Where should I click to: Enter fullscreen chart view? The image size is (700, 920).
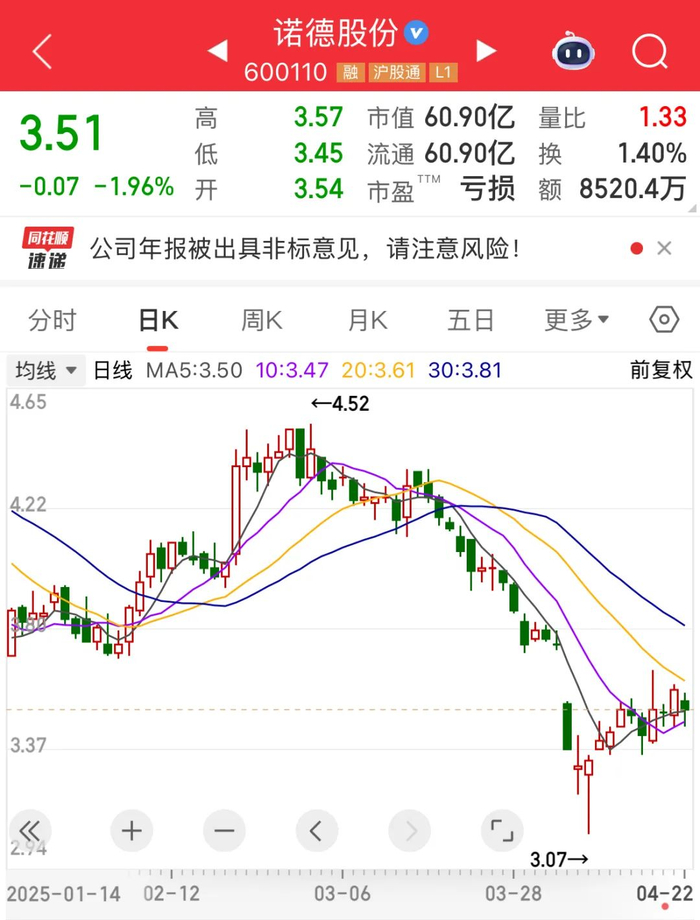[502, 830]
